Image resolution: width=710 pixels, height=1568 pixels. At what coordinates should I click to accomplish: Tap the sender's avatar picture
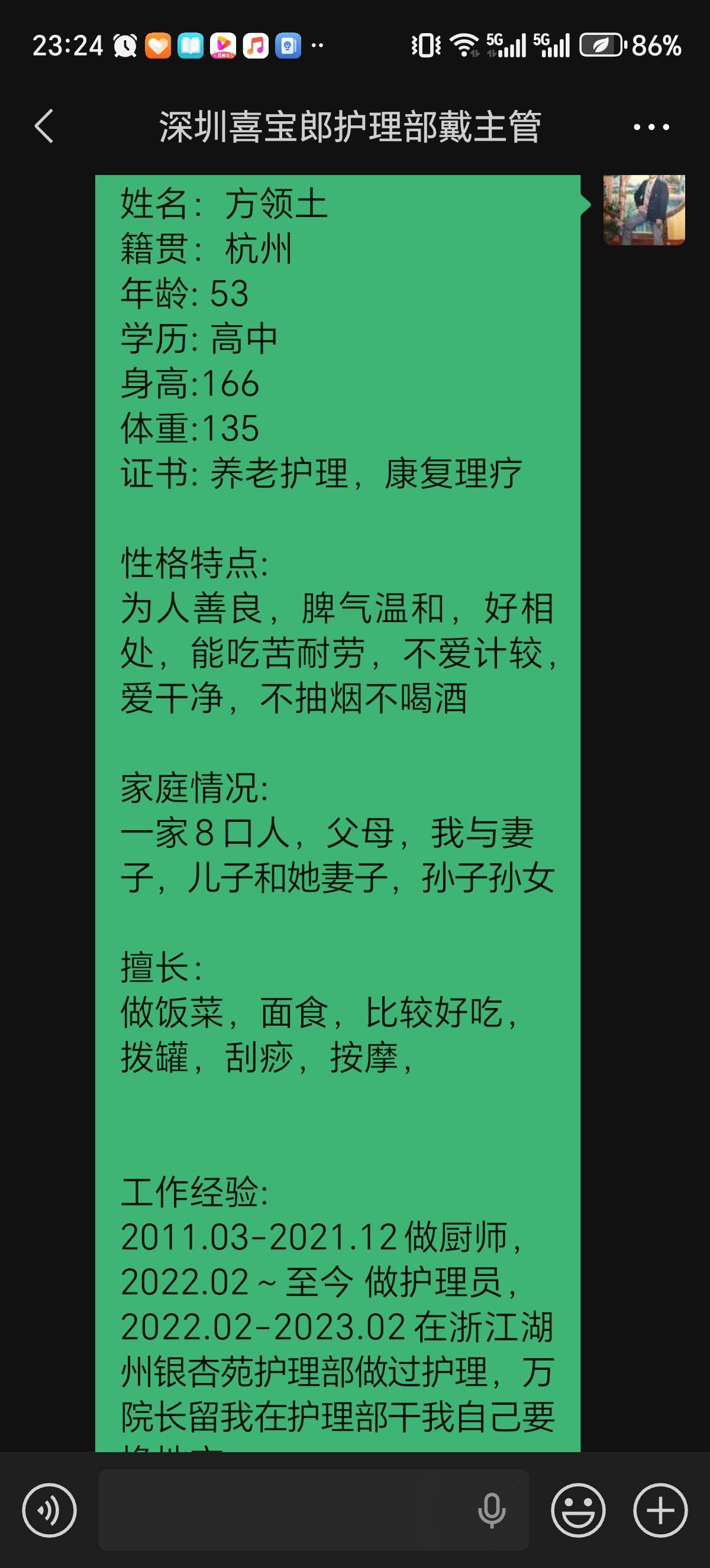point(644,210)
